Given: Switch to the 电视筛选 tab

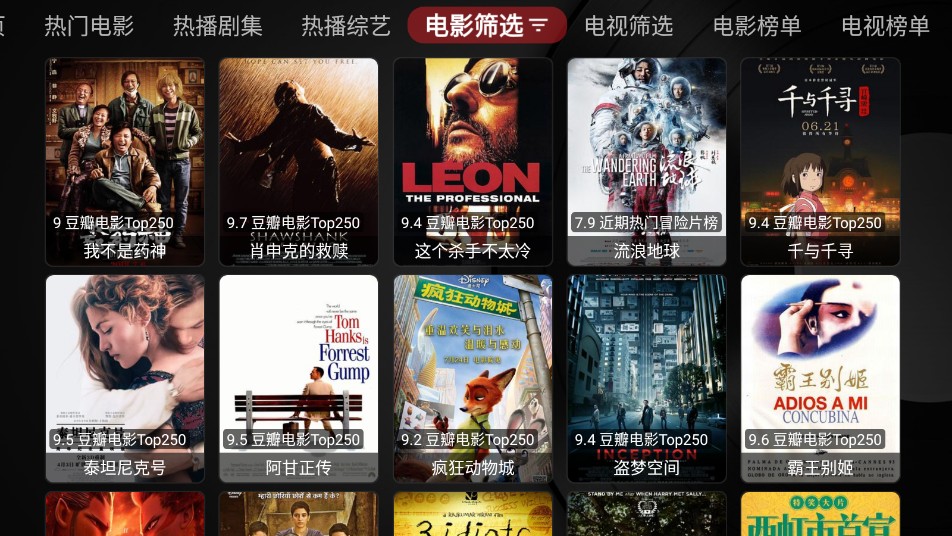Looking at the screenshot, I should [628, 26].
